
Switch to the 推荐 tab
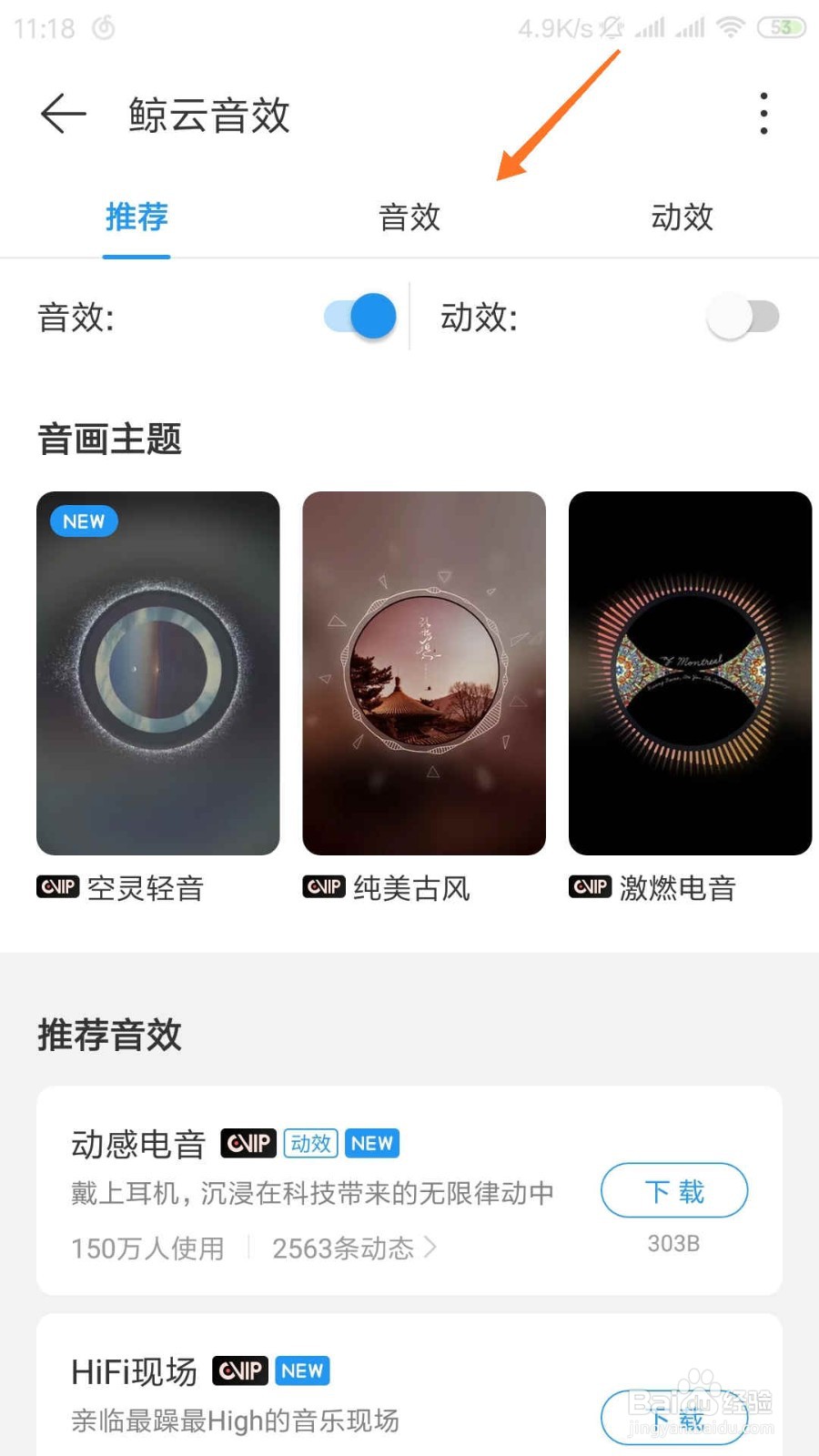(136, 217)
